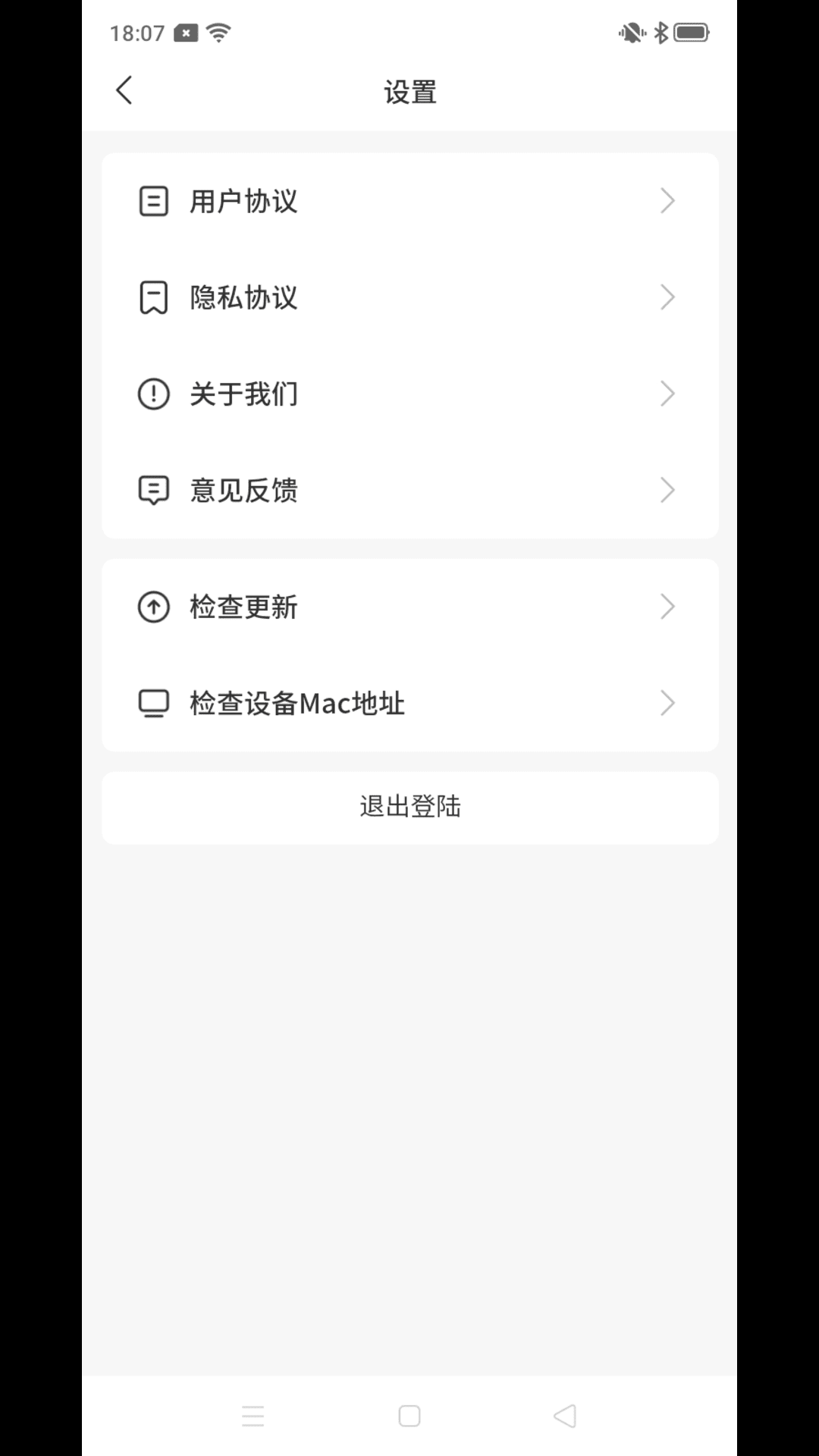Image resolution: width=819 pixels, height=1456 pixels.
Task: Expand the 检查更新 chevron arrow
Action: [x=668, y=607]
